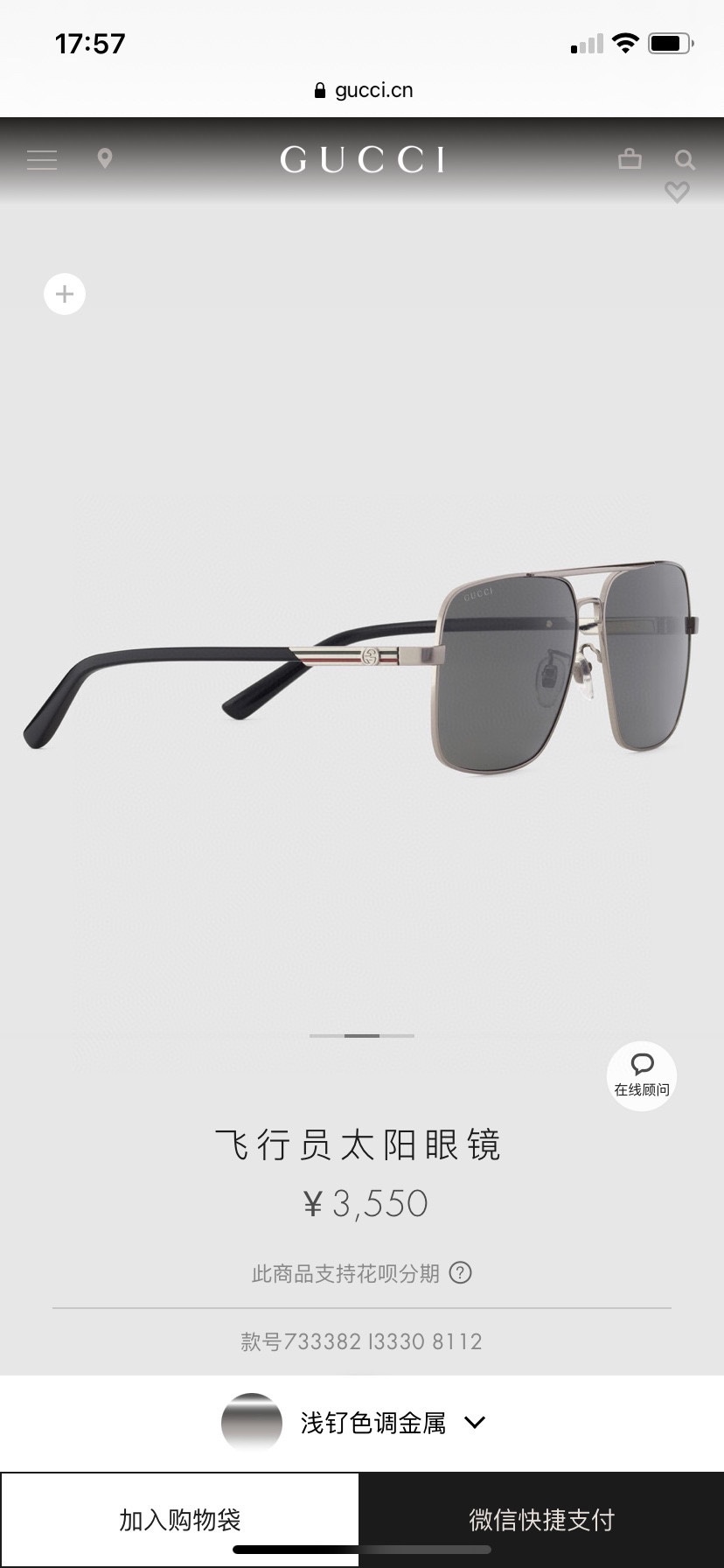Image resolution: width=724 pixels, height=1568 pixels.
Task: Open the hamburger menu
Action: click(x=42, y=159)
